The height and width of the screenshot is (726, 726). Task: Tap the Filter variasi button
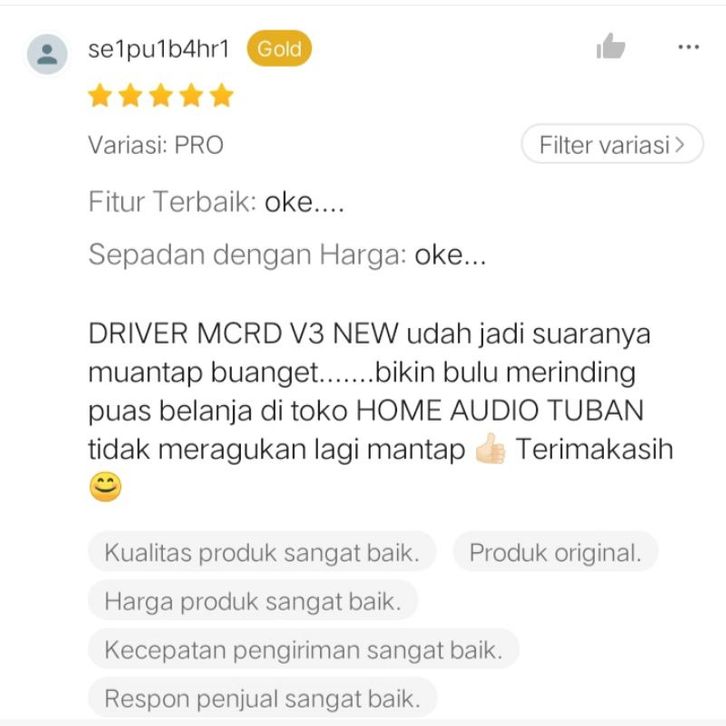pyautogui.click(x=612, y=145)
